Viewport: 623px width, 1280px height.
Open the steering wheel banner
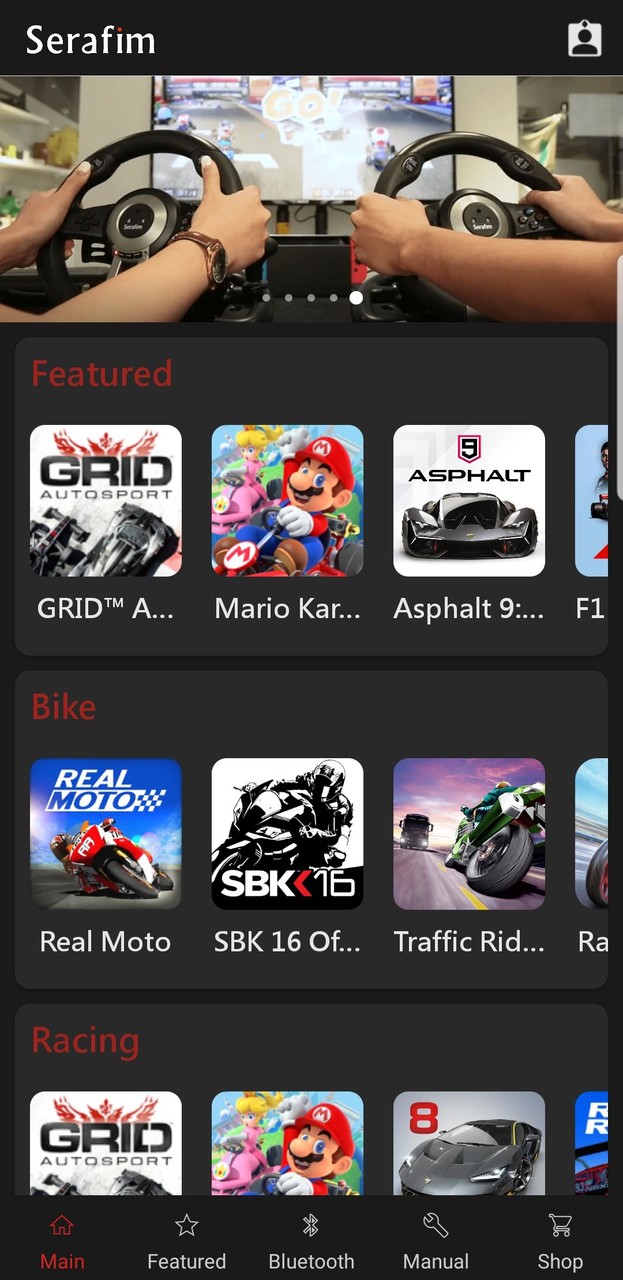click(311, 198)
